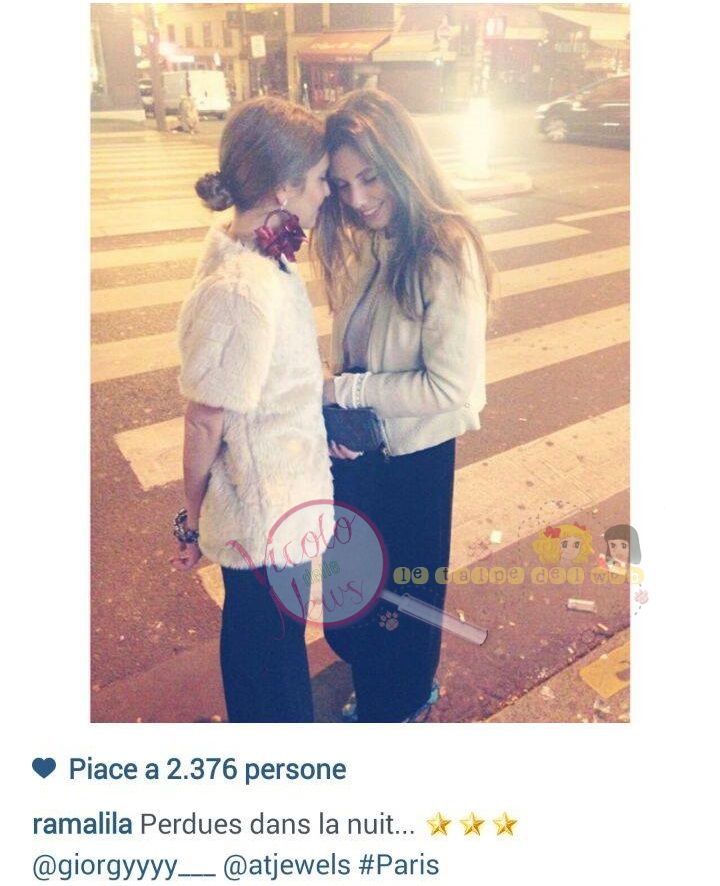720x886 pixels.
Task: Open the list of 2.376 likes
Action: coord(206,770)
